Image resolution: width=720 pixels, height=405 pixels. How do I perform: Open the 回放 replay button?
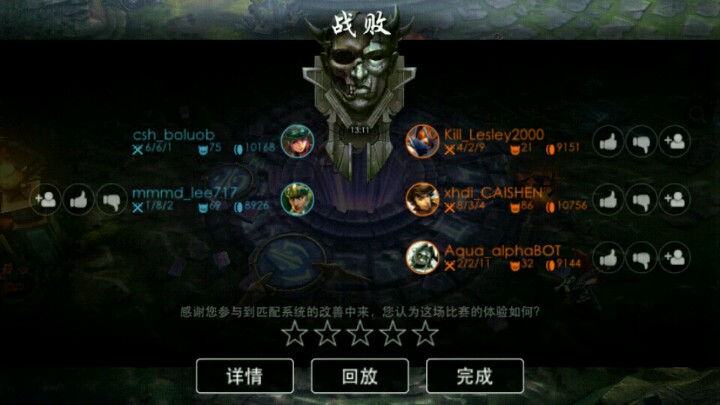[x=360, y=376]
